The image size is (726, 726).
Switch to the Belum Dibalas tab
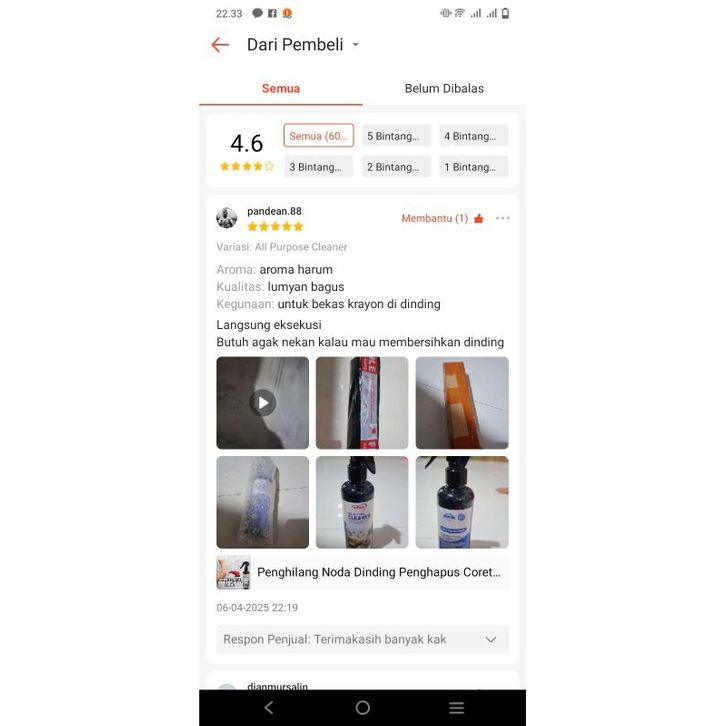tap(444, 88)
